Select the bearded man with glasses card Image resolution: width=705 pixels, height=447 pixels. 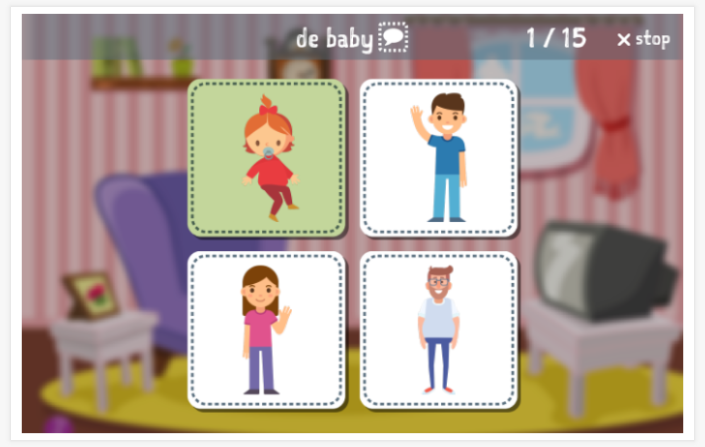[439, 330]
